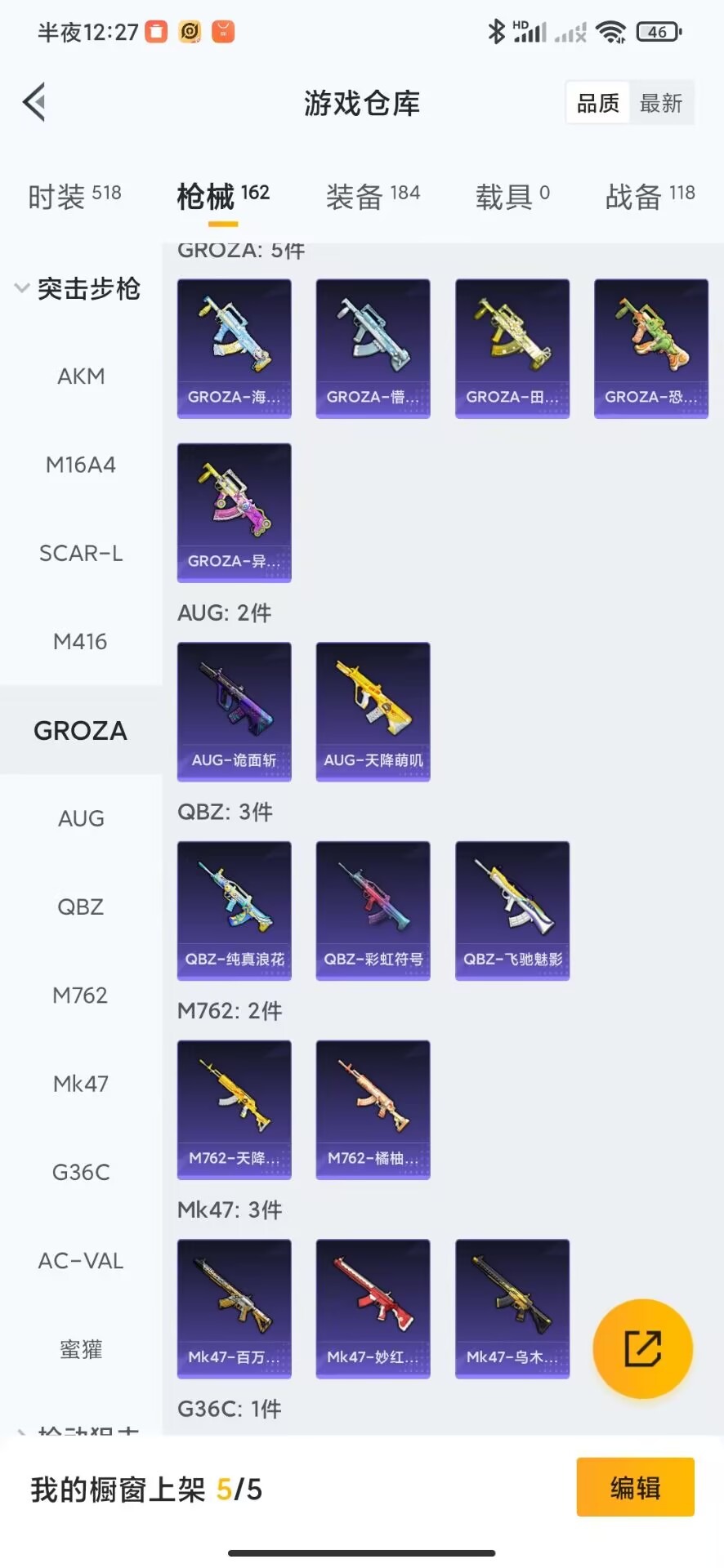View the QBZ-飞驰魅影 skin
This screenshot has height=1568, width=724.
coord(512,911)
